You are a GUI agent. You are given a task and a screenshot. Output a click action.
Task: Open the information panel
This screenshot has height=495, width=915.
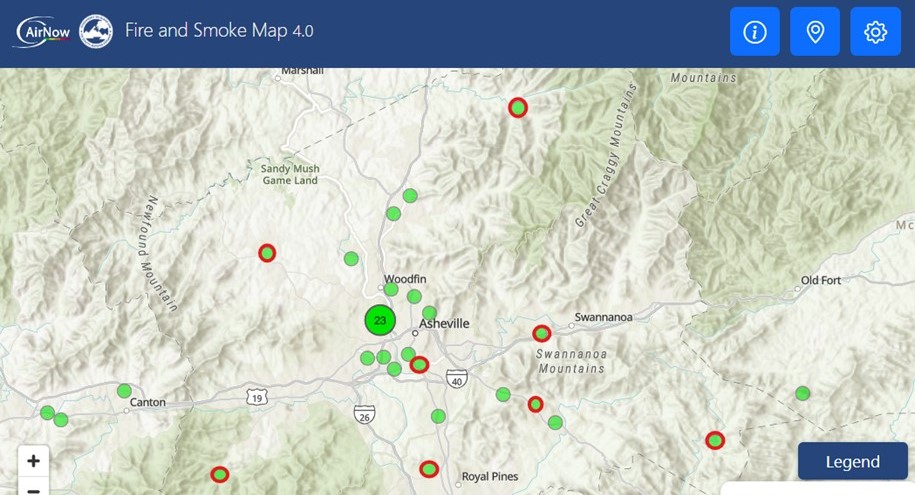(754, 32)
